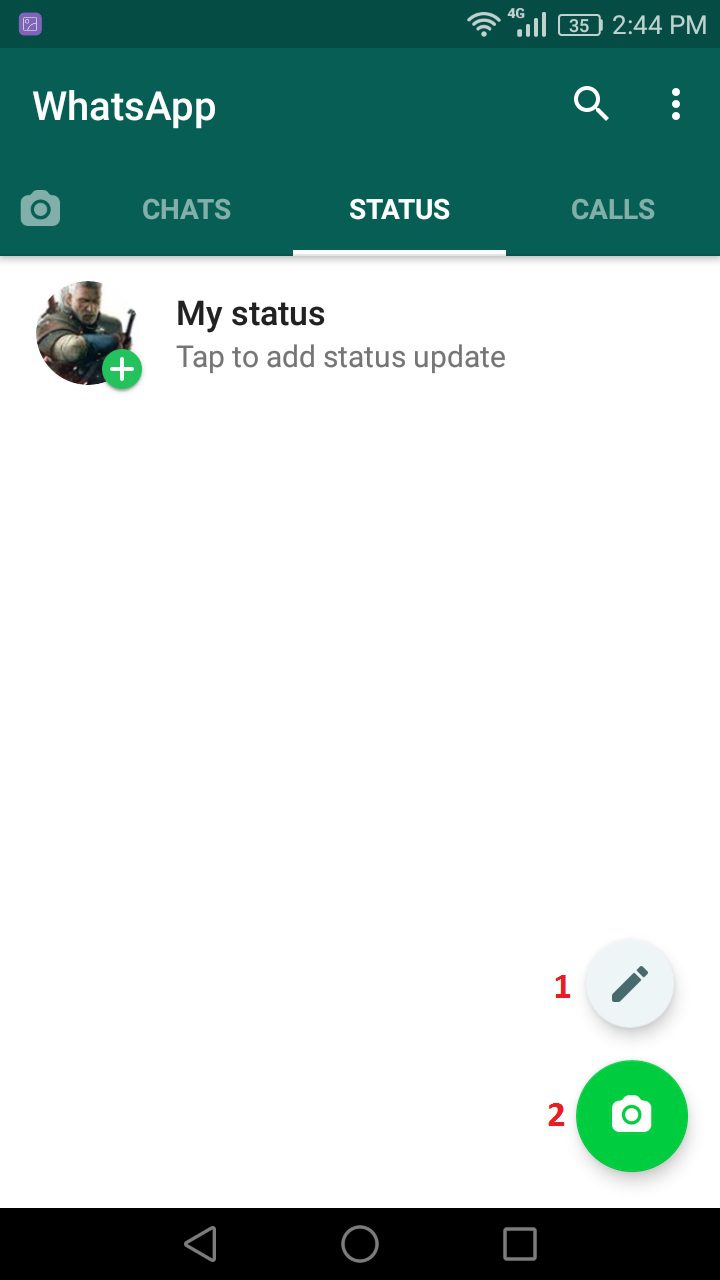Open the three-dot overflow menu
Screen dimensions: 720x1280
click(x=676, y=104)
